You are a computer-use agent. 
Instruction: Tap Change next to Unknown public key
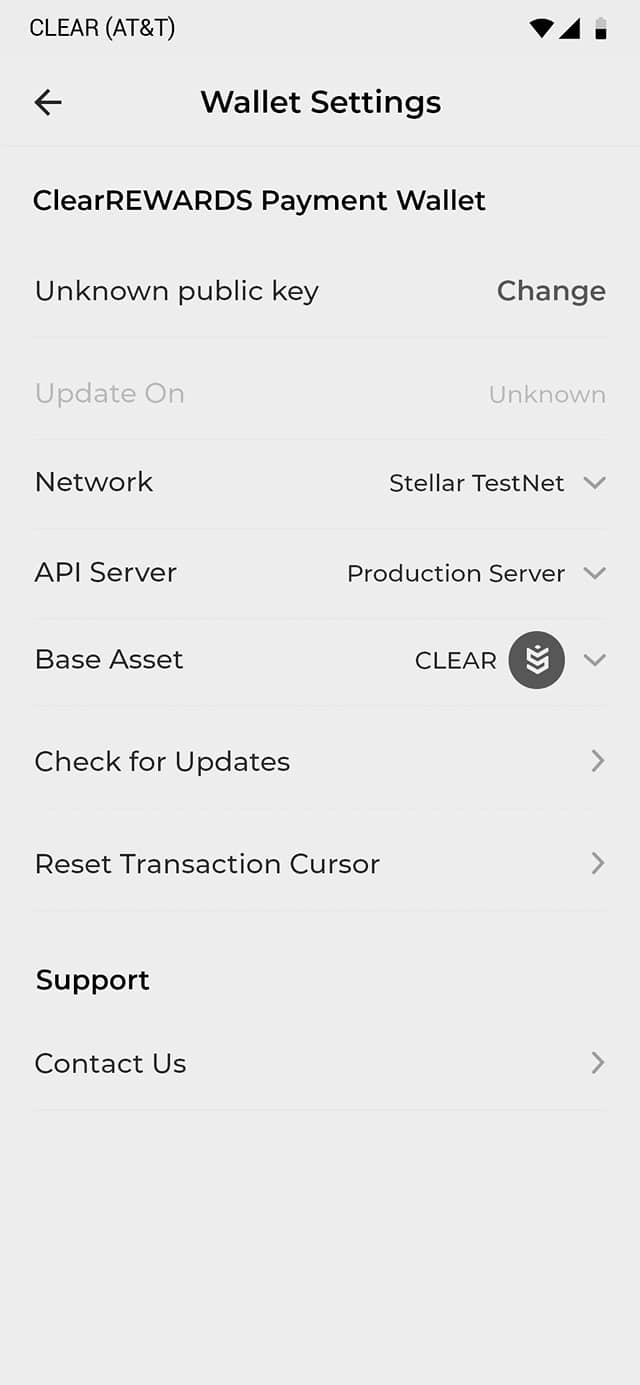click(x=550, y=291)
